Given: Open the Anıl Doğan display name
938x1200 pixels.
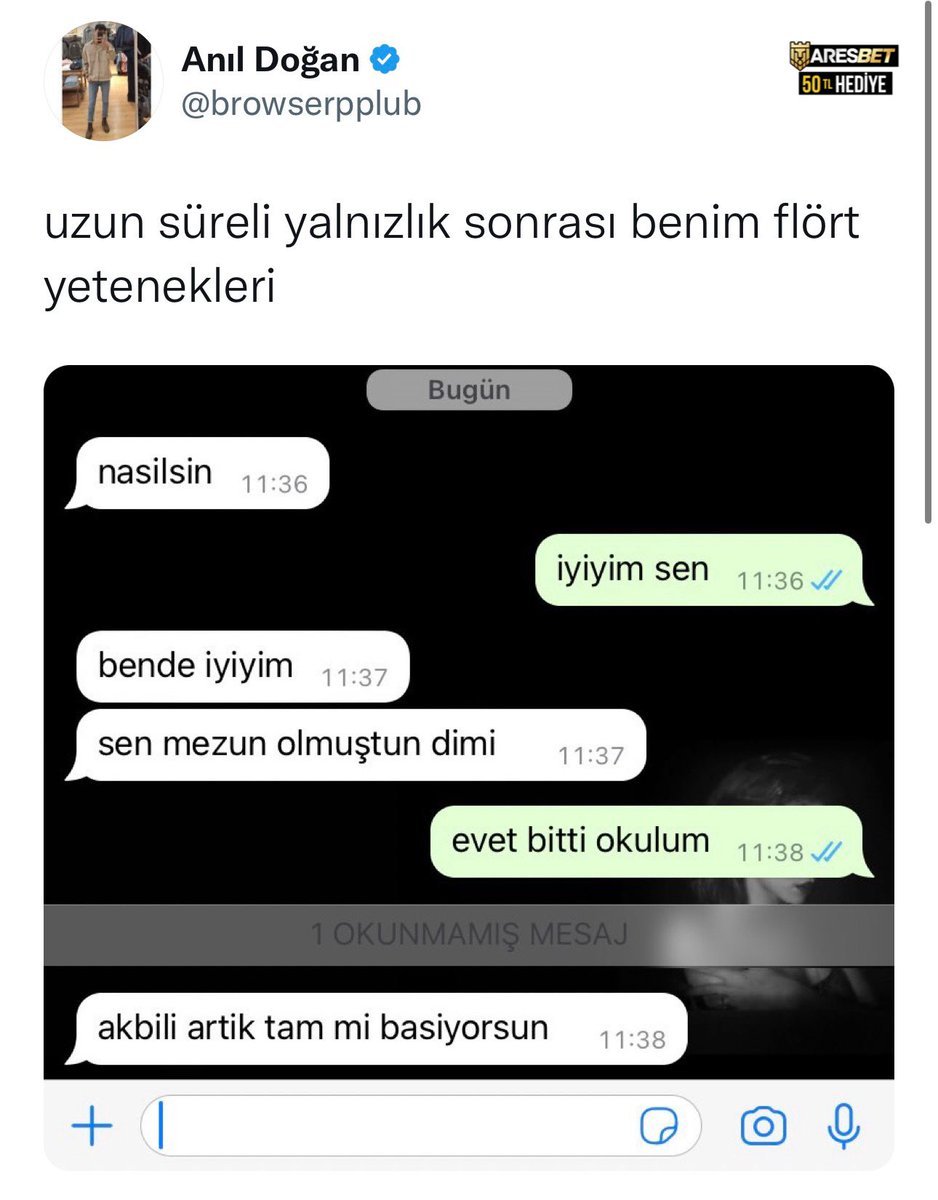Looking at the screenshot, I should pyautogui.click(x=270, y=60).
